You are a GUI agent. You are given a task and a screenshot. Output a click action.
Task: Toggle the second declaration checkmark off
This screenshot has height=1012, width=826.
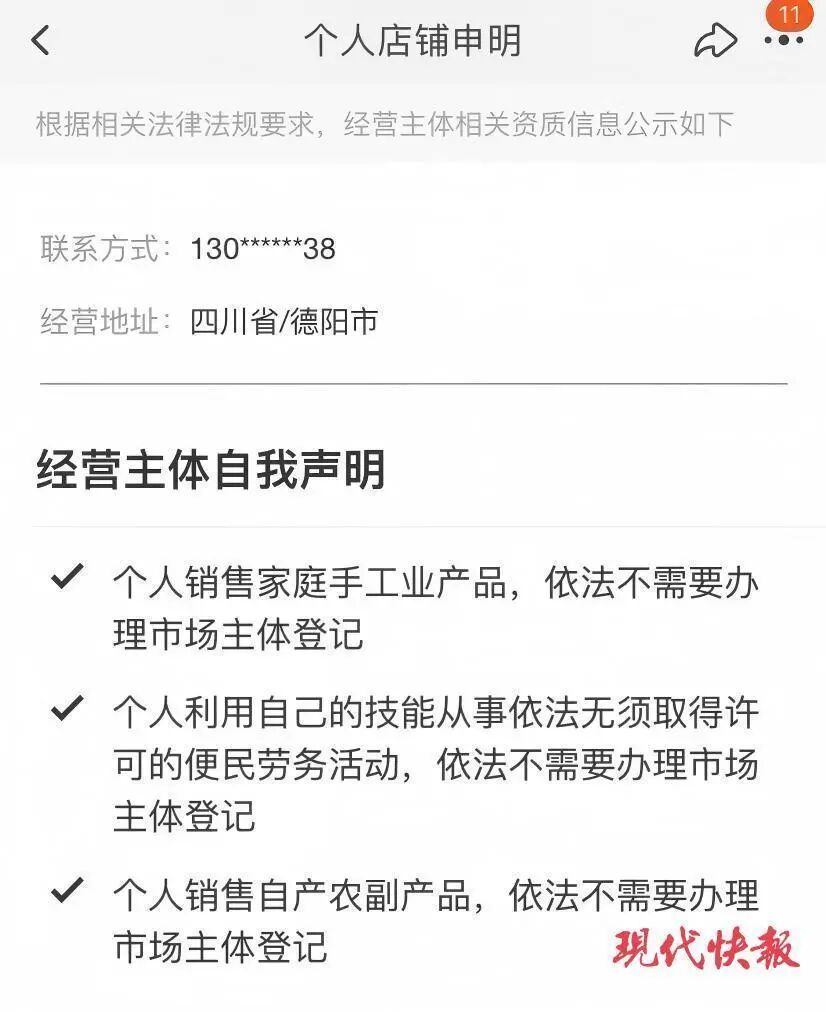[68, 710]
